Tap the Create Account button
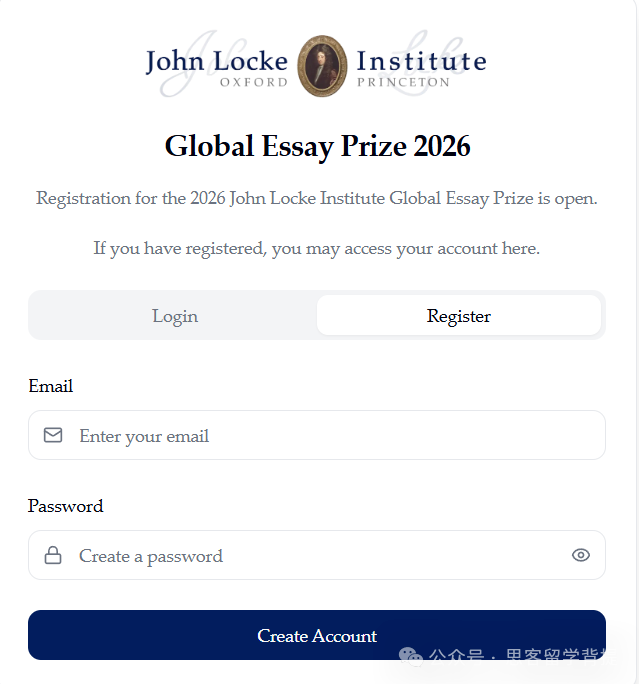The width and height of the screenshot is (639, 684). [x=317, y=636]
